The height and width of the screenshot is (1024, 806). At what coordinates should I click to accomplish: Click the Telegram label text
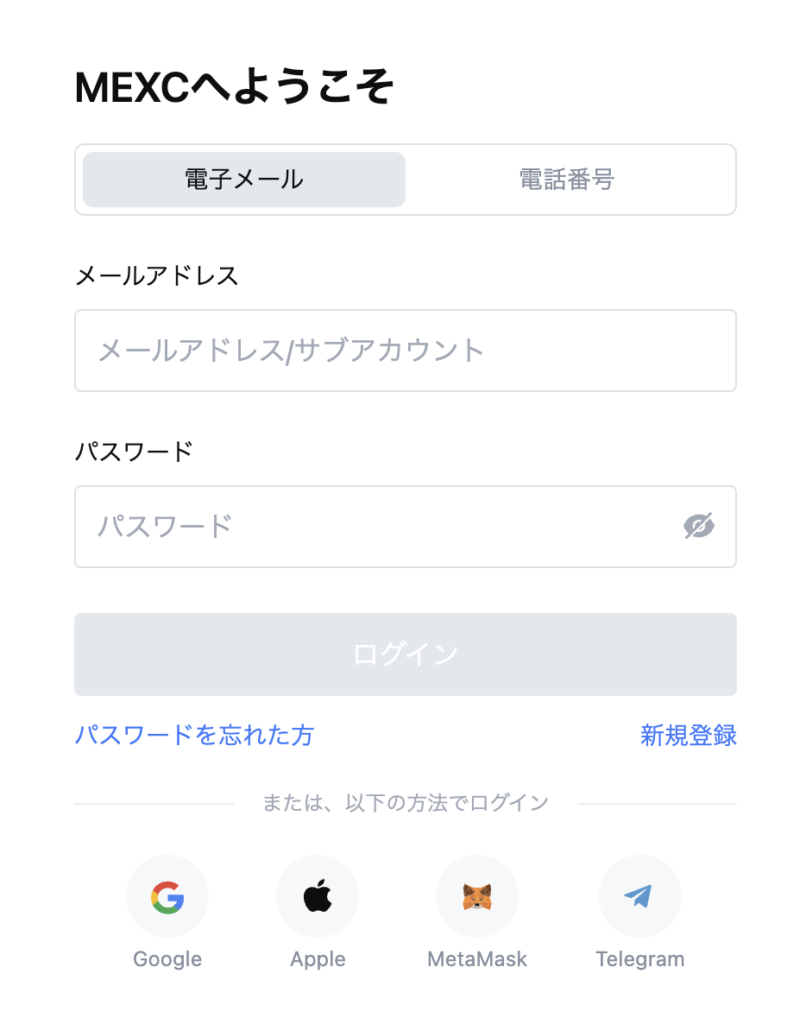pyautogui.click(x=639, y=959)
